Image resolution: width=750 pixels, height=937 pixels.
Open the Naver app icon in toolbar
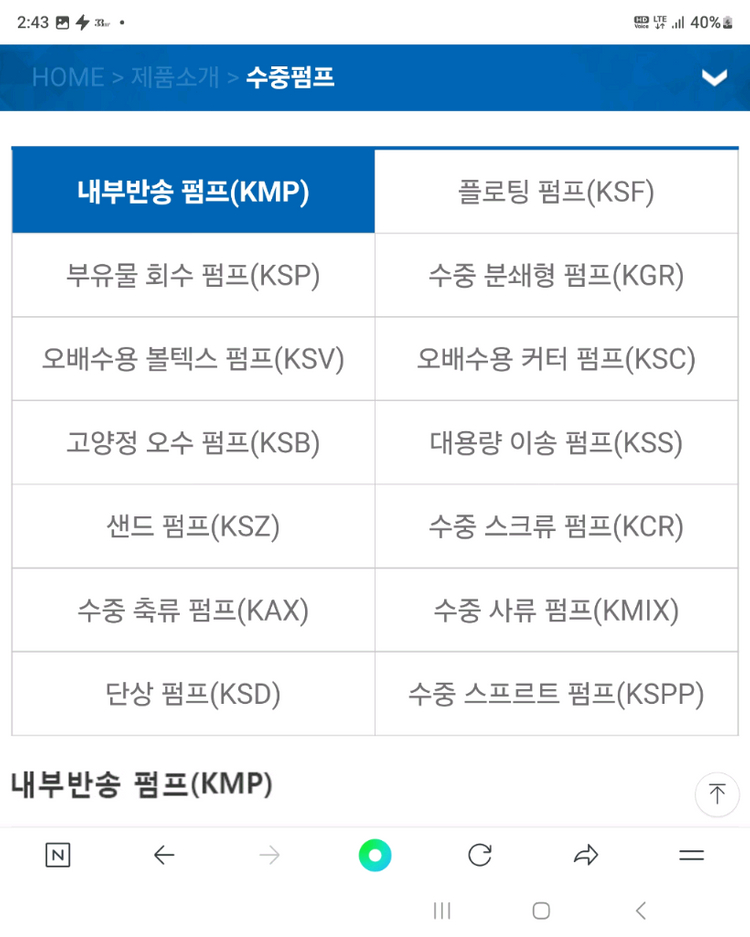[58, 855]
